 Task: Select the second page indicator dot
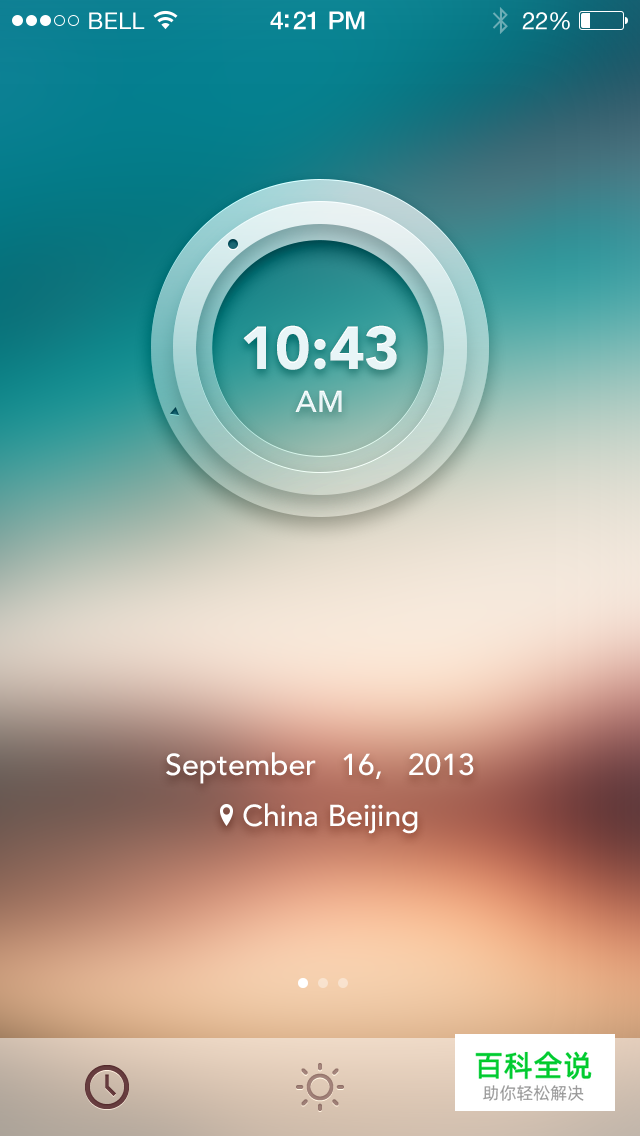pos(323,983)
